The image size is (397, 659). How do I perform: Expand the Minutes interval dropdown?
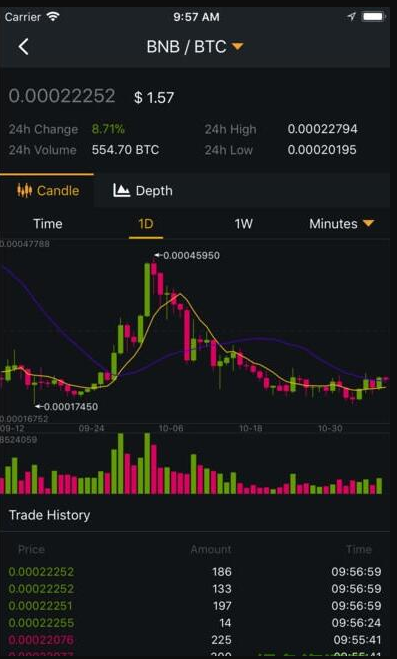[x=342, y=224]
